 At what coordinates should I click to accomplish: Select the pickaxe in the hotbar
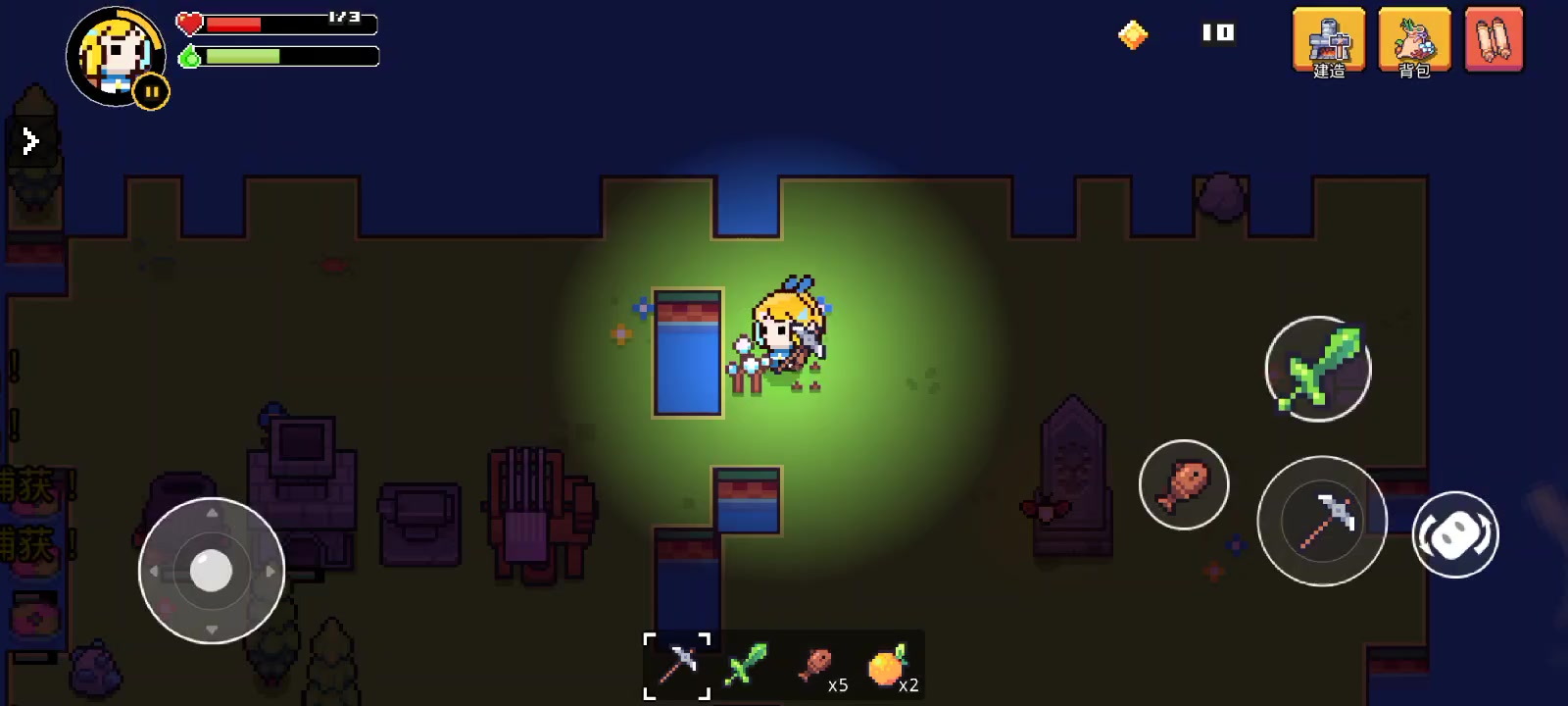677,666
